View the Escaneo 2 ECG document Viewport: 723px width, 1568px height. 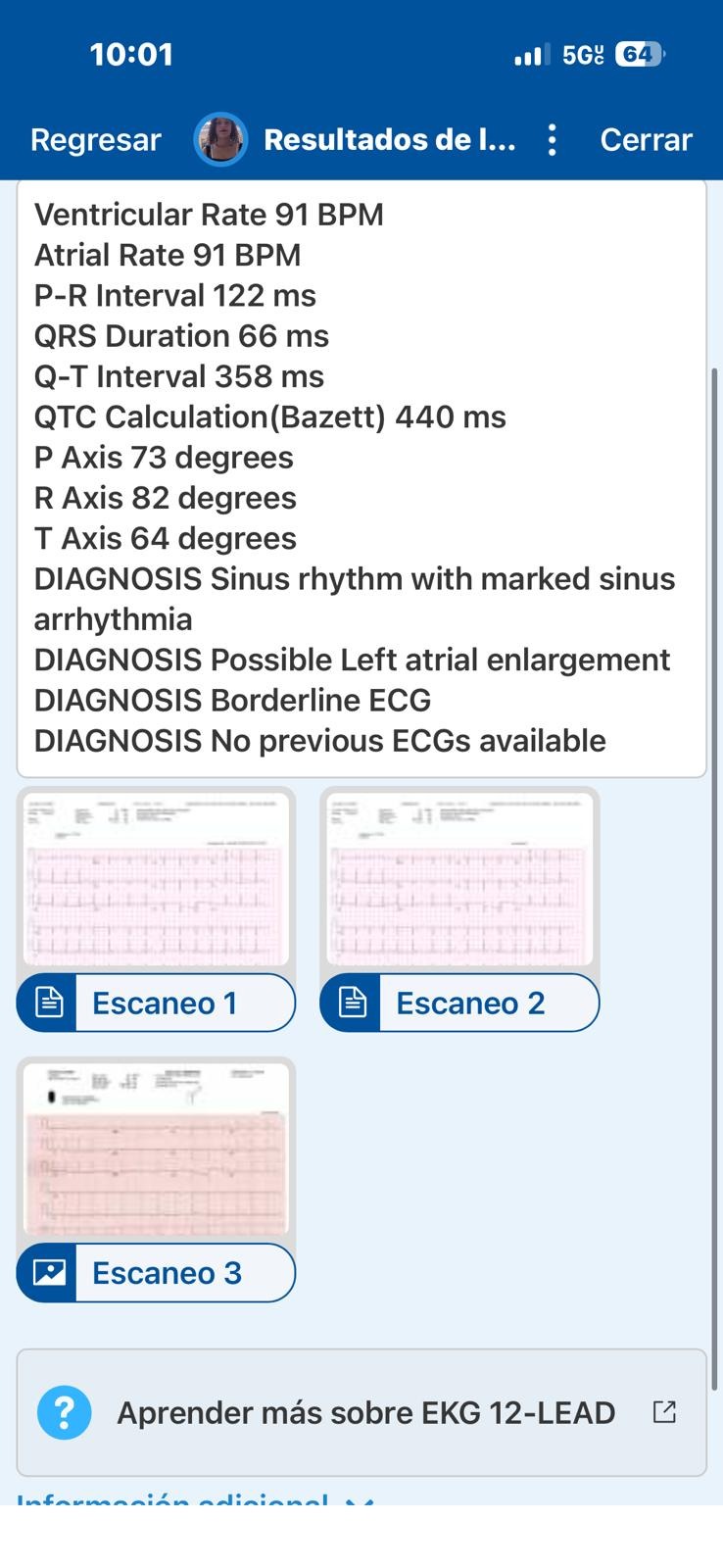459,1003
